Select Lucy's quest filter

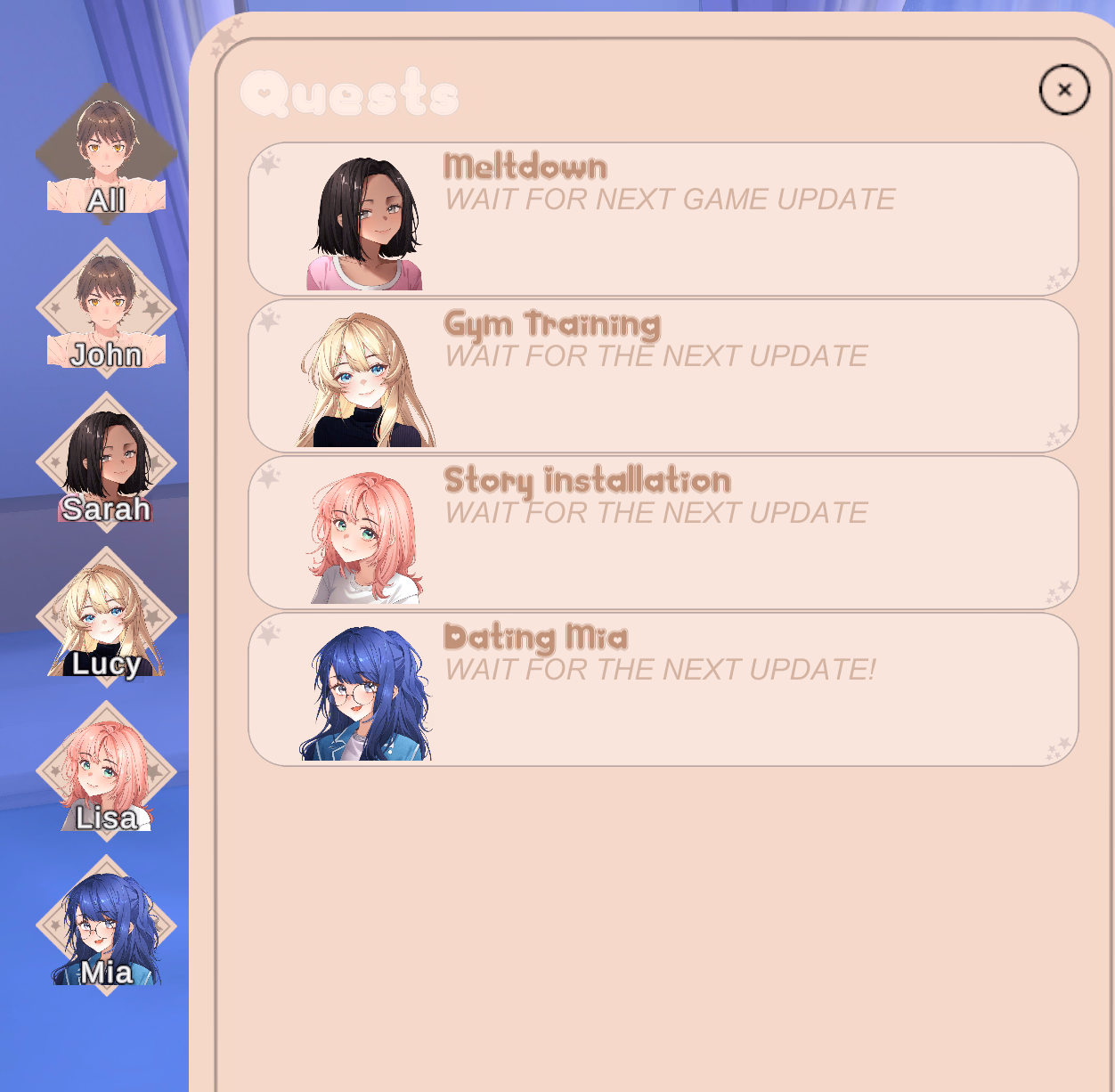(x=106, y=616)
